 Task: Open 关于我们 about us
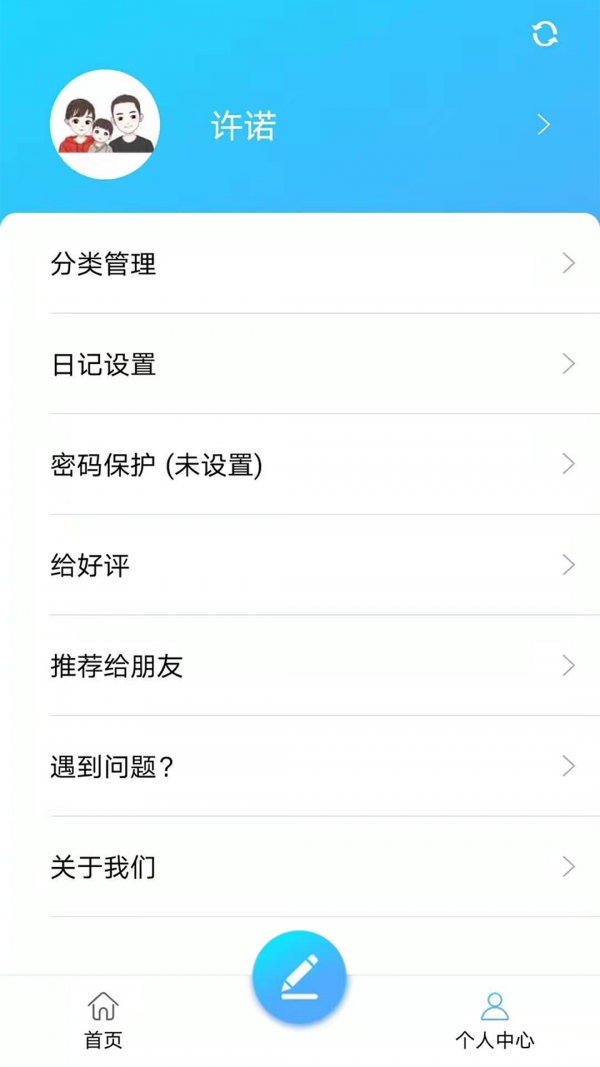point(300,867)
